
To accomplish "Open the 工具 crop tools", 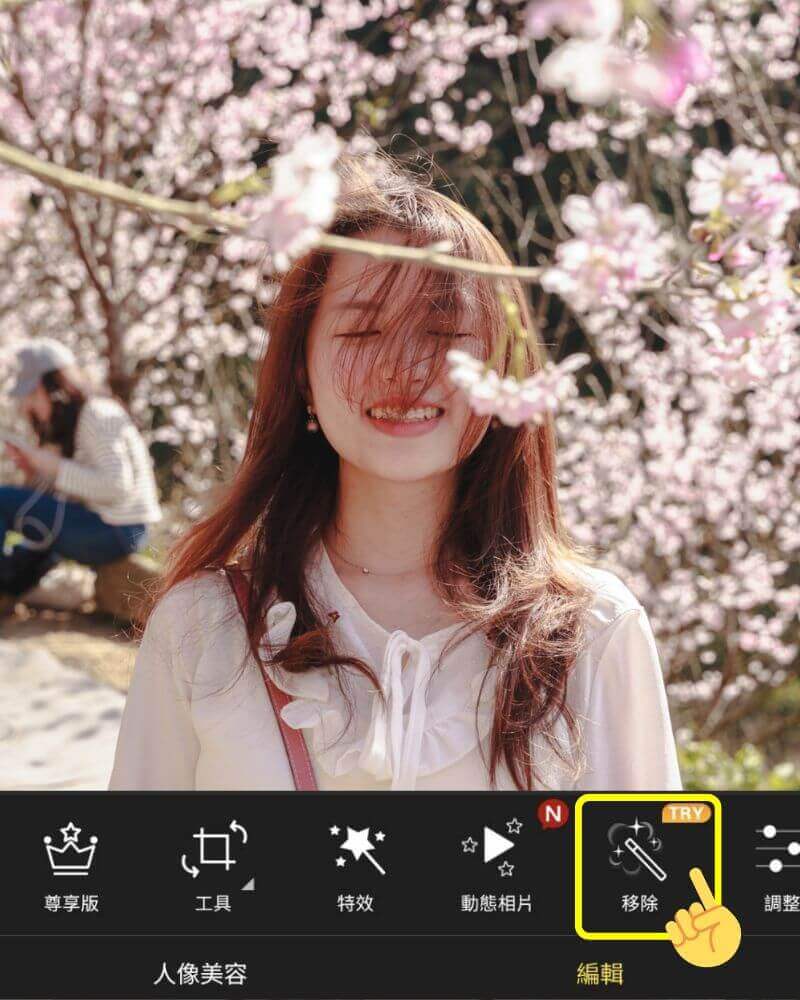I will (213, 865).
